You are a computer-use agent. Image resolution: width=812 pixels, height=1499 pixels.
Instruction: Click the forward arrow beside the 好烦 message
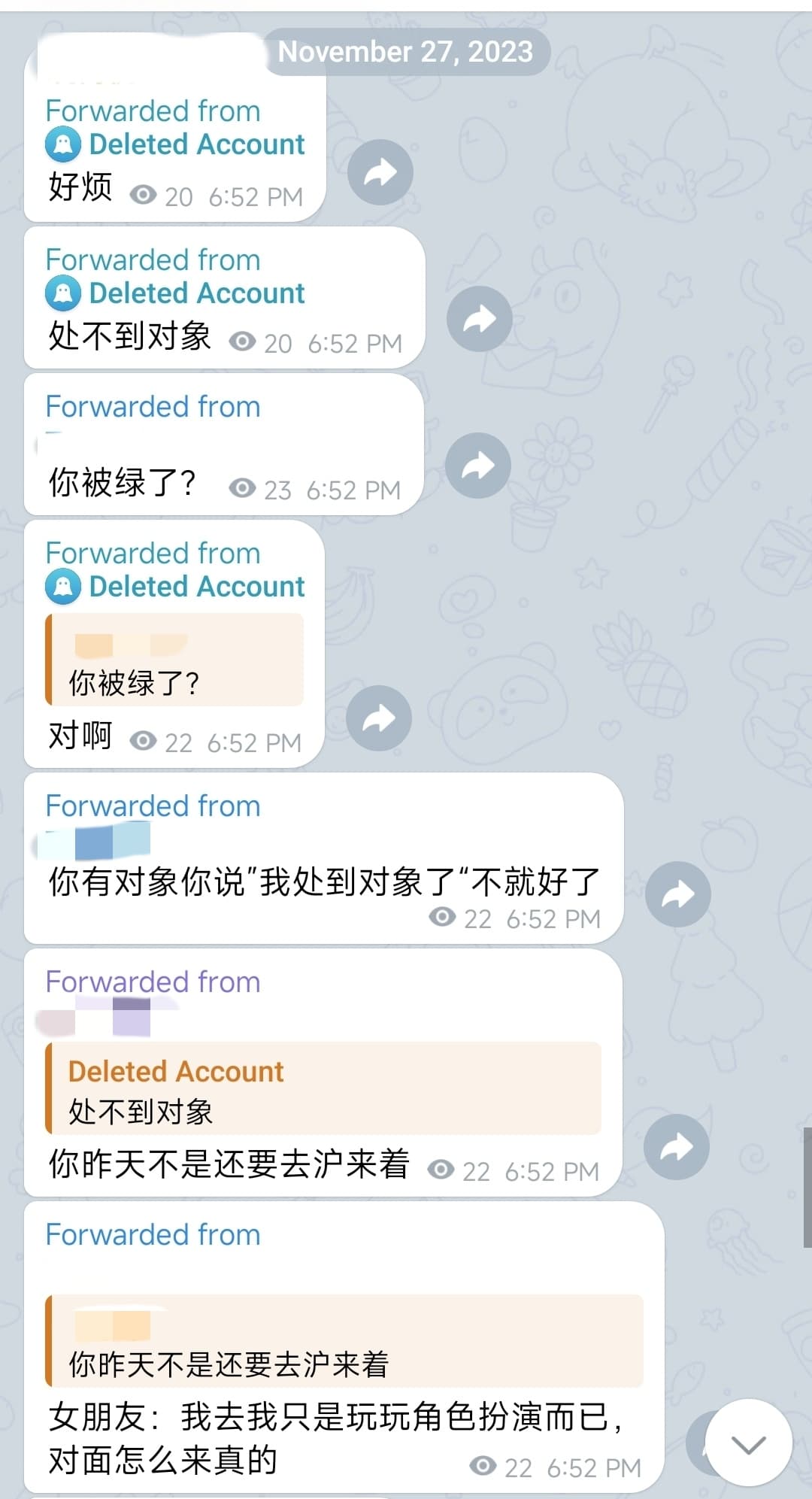(x=380, y=171)
